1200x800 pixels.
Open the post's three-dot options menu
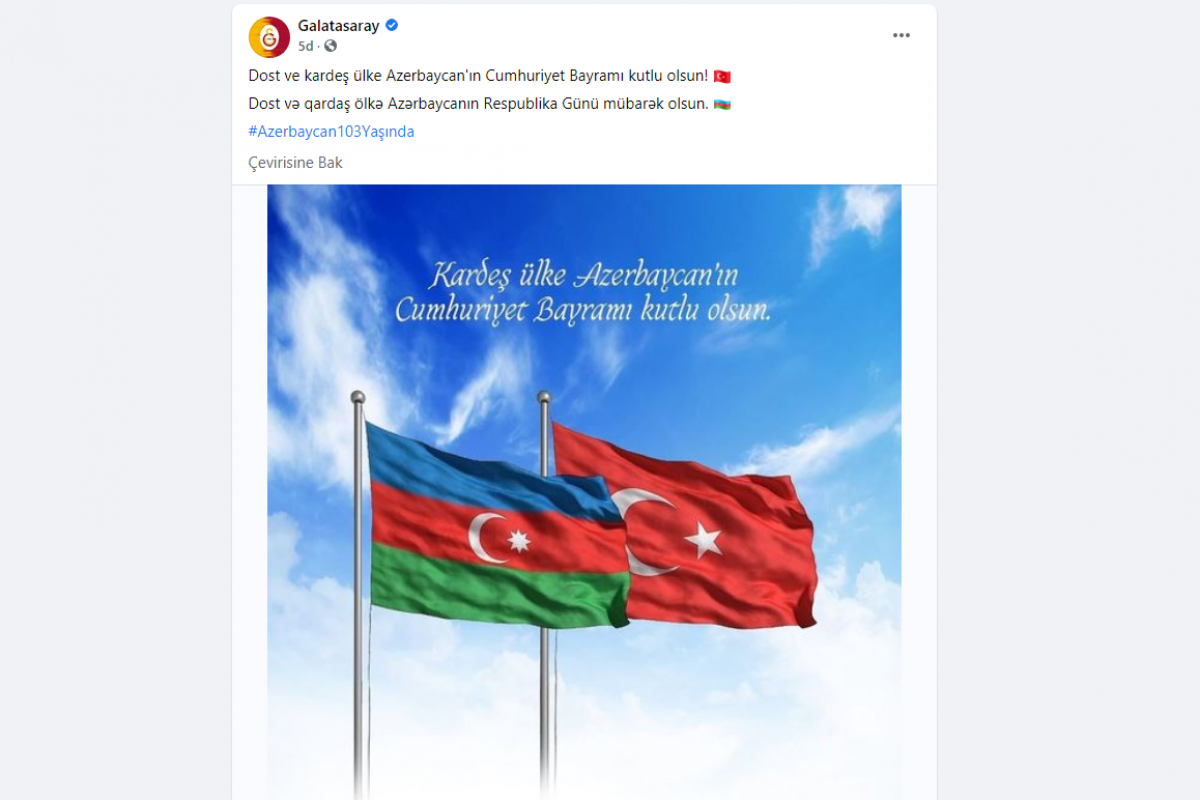point(901,36)
